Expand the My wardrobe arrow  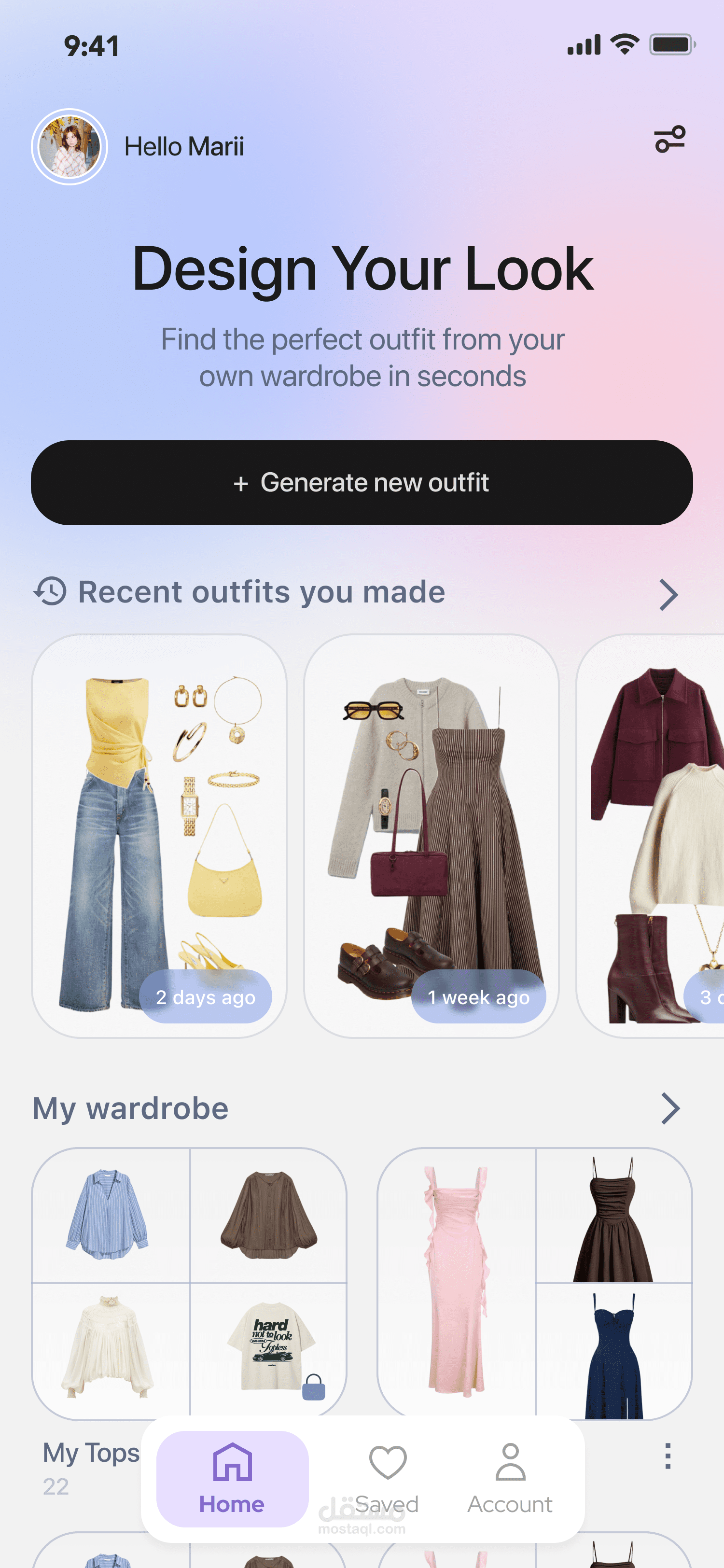pos(669,1108)
